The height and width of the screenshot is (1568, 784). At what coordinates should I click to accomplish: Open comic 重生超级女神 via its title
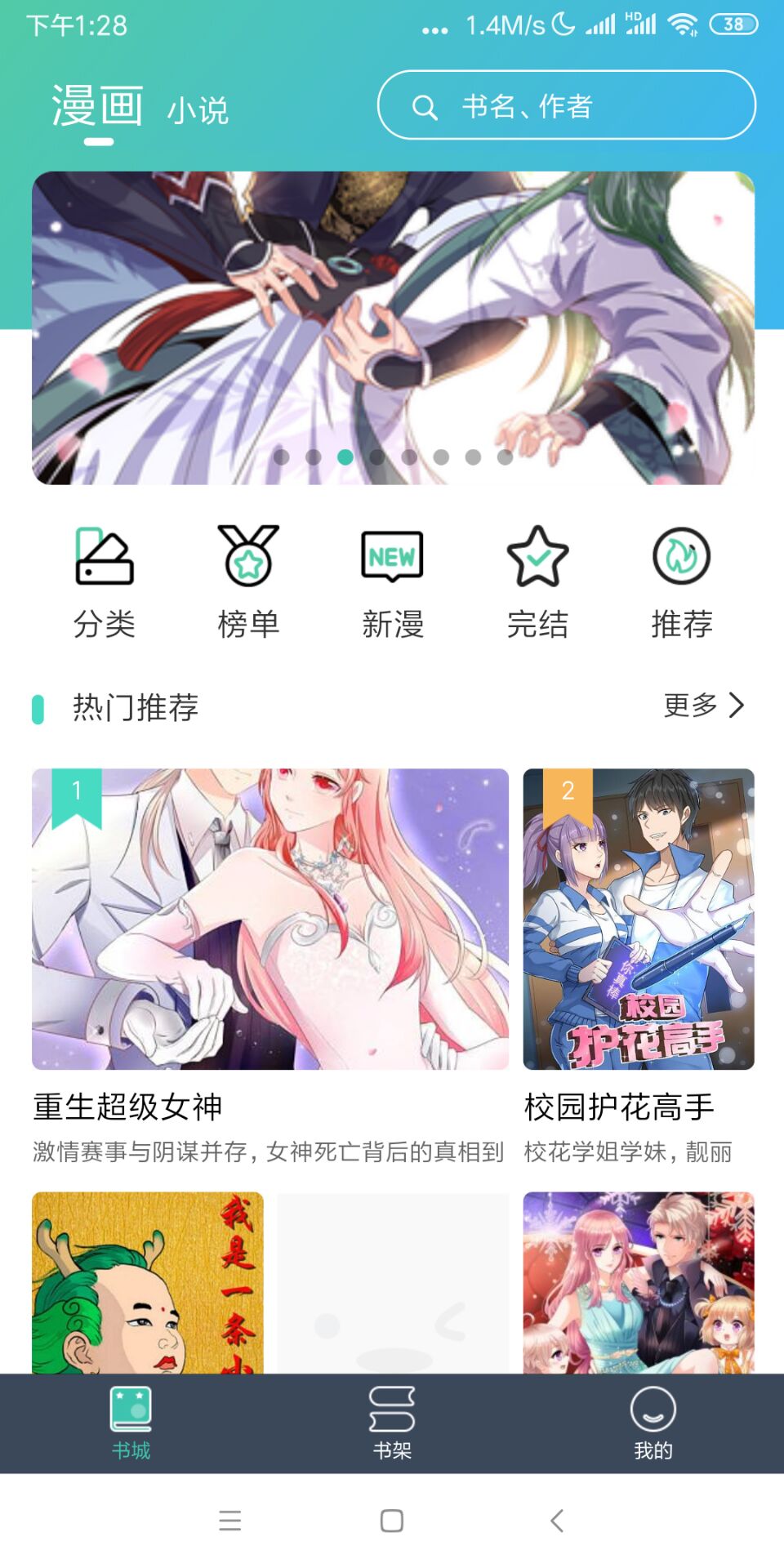coord(128,1108)
